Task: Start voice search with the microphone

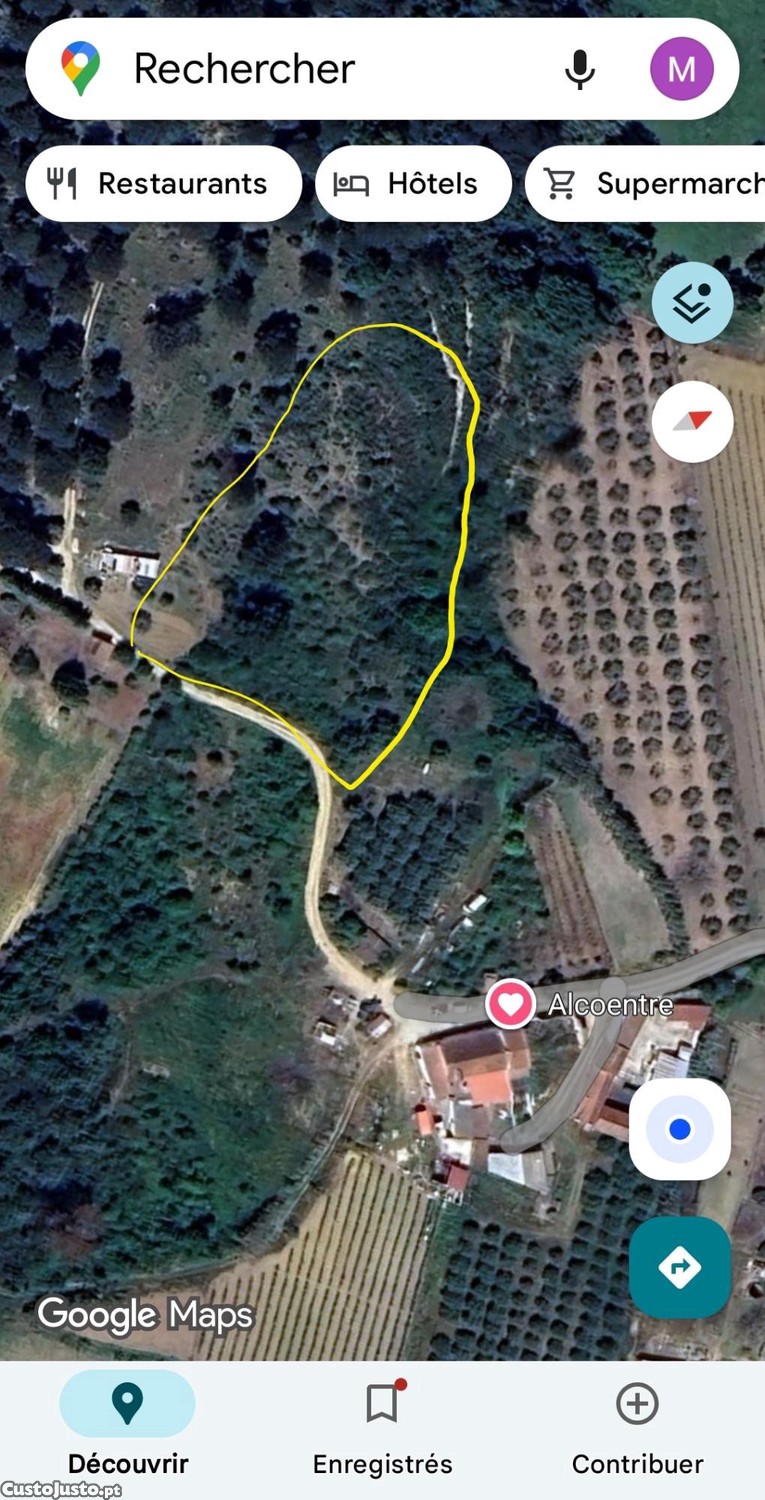Action: click(x=579, y=69)
